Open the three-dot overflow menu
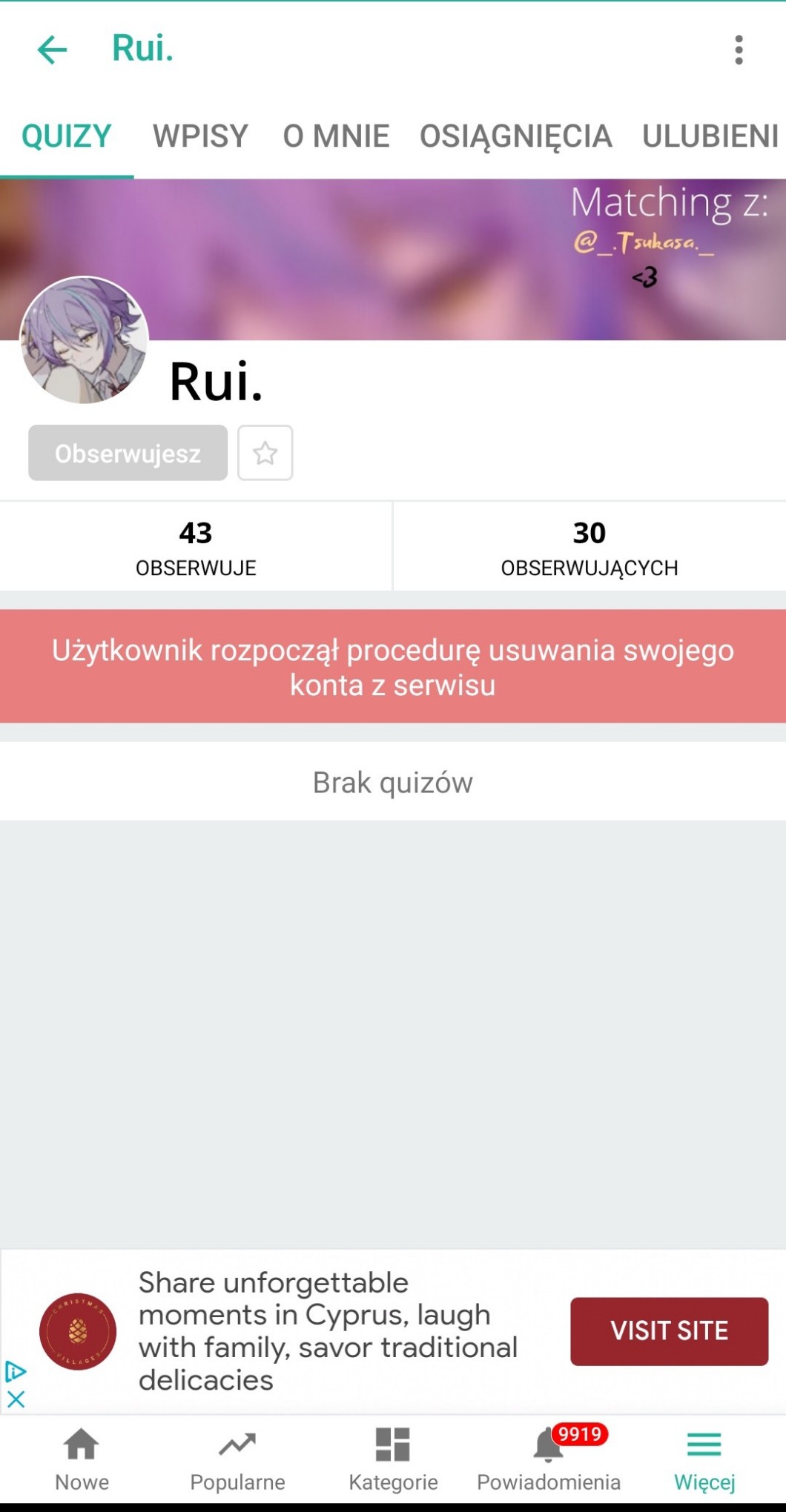Image resolution: width=786 pixels, height=1512 pixels. click(x=738, y=50)
